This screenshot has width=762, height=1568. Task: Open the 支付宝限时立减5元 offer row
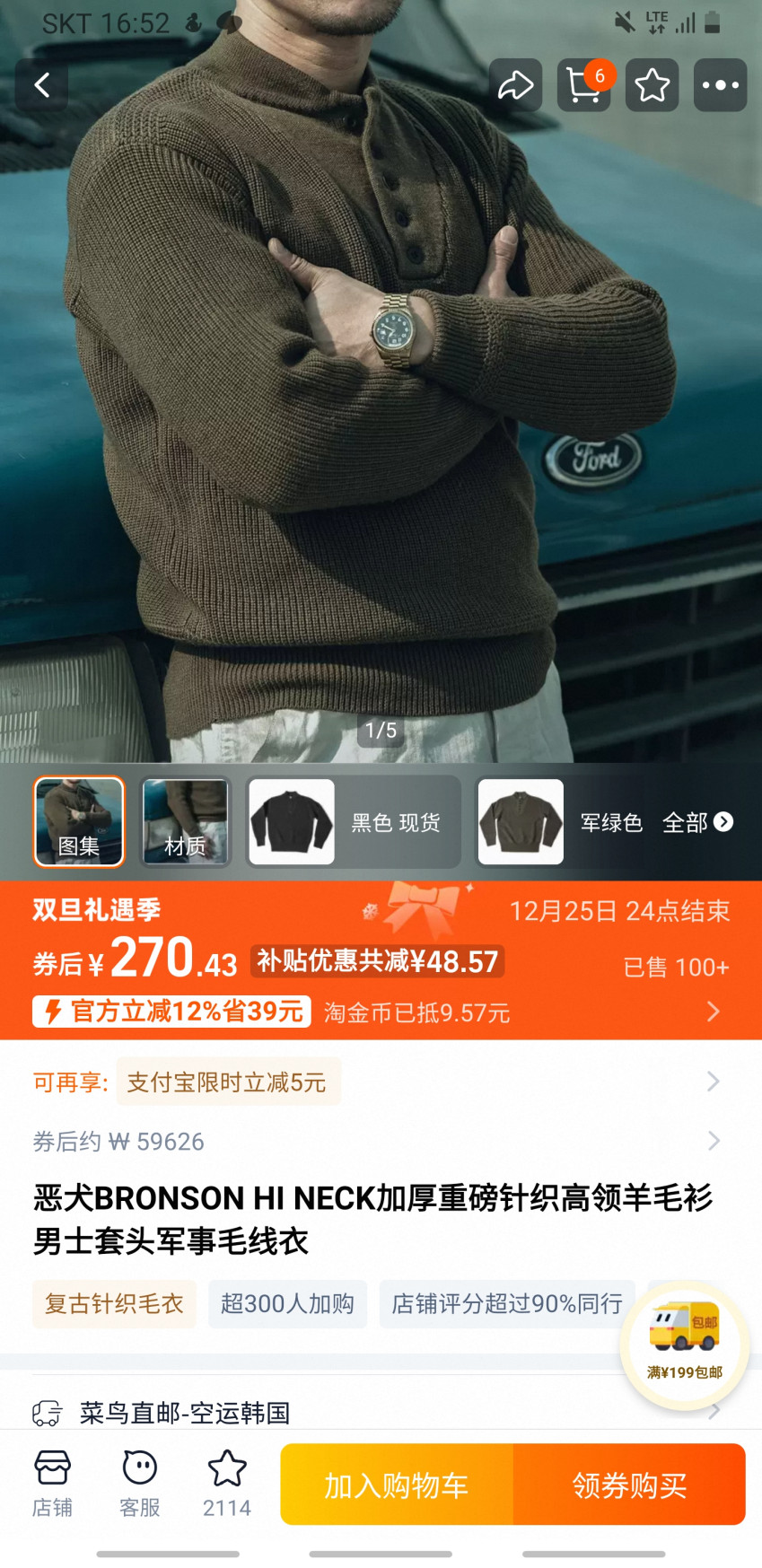381,1082
